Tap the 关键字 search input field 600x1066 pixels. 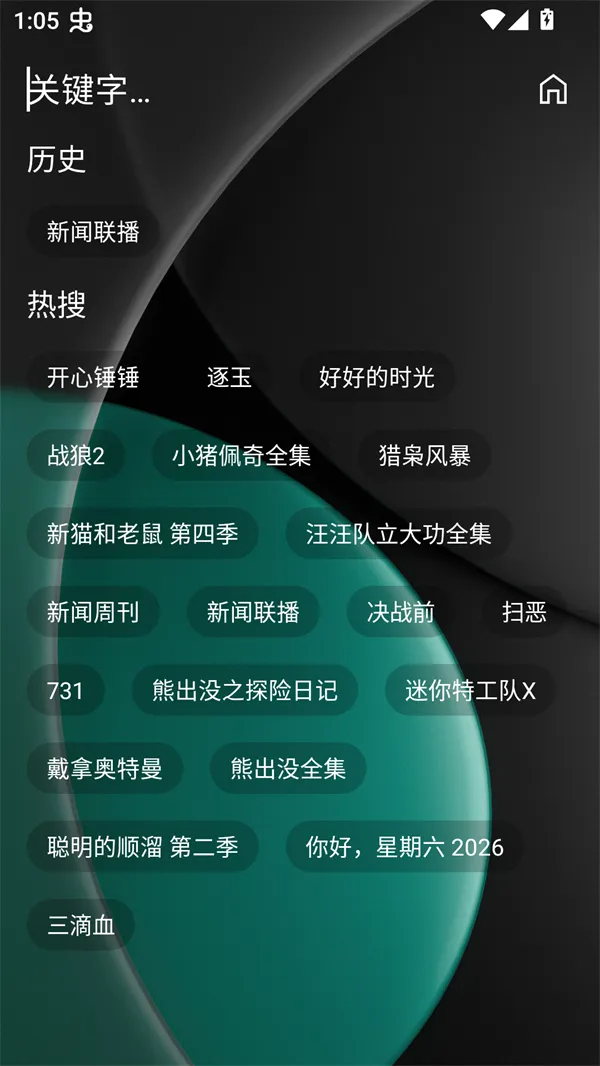pos(250,90)
